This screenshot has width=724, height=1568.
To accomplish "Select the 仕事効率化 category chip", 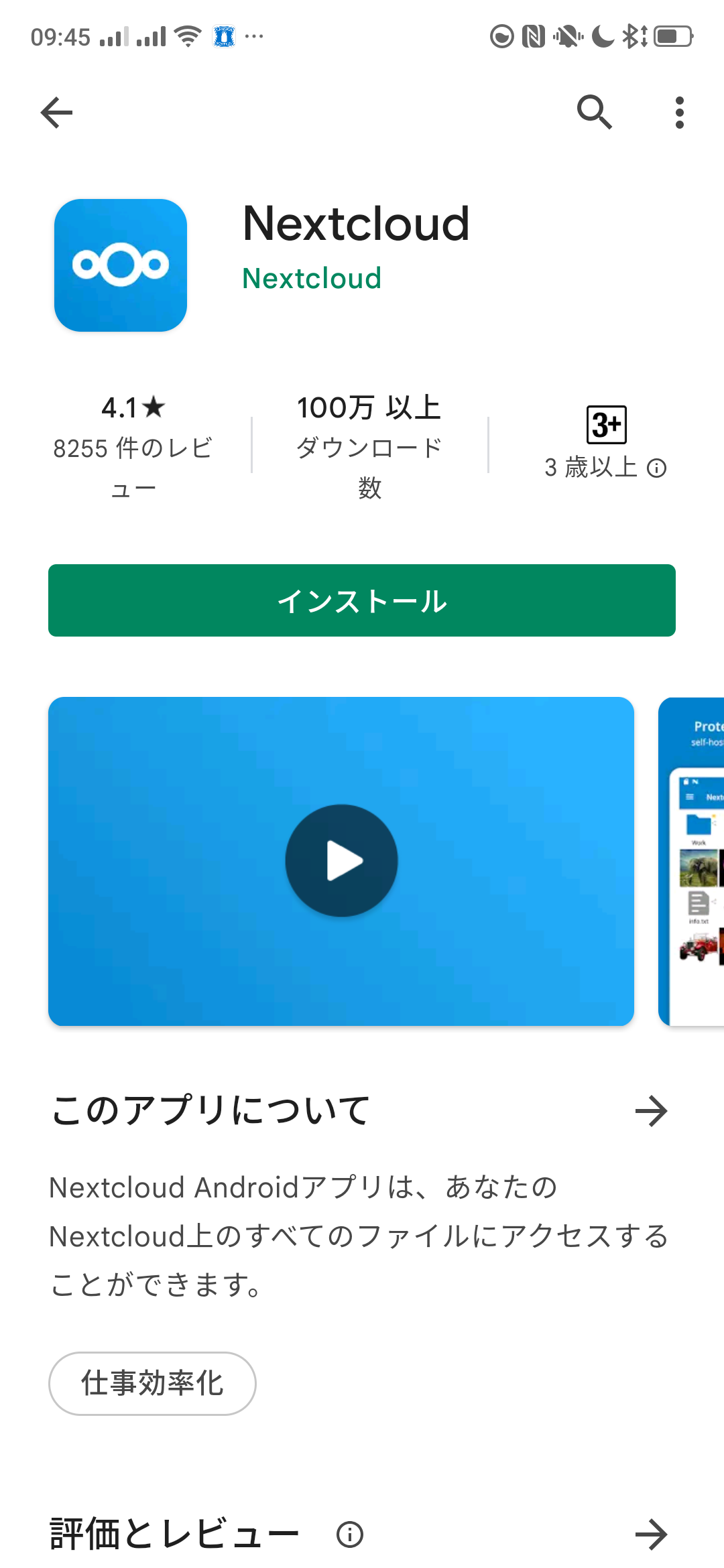I will click(x=152, y=1383).
